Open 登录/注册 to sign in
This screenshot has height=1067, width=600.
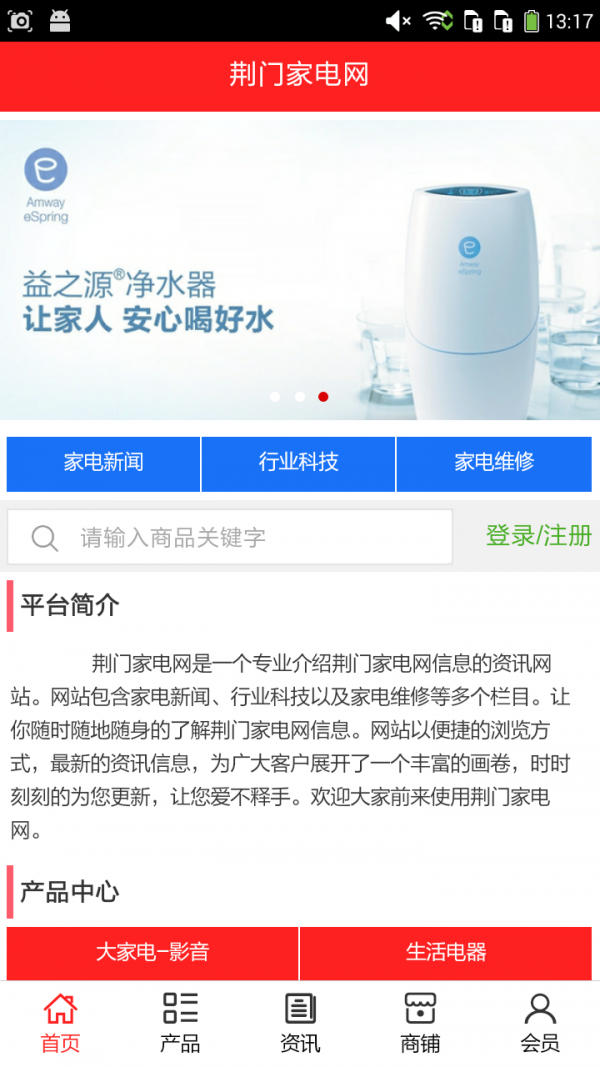point(538,536)
